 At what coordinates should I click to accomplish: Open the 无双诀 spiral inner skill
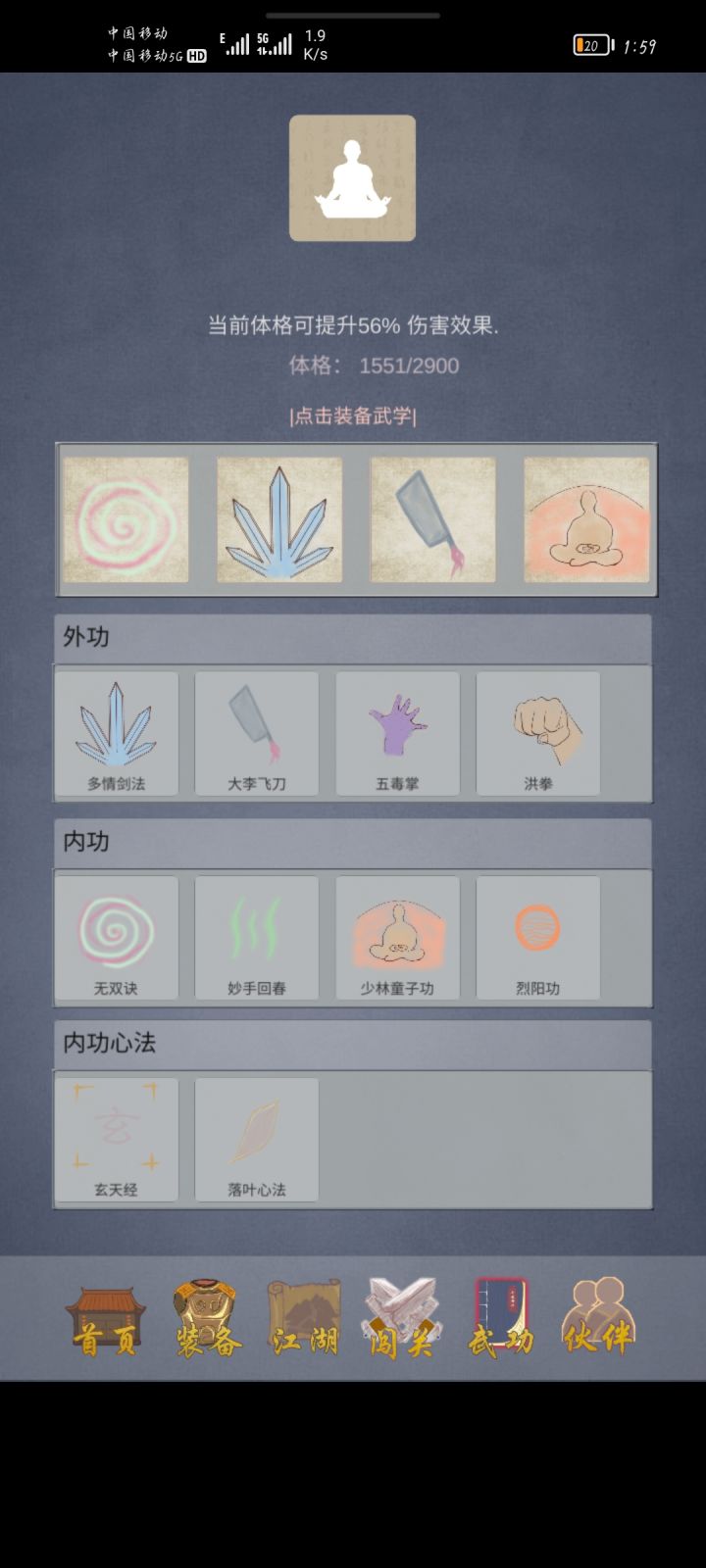tap(117, 929)
